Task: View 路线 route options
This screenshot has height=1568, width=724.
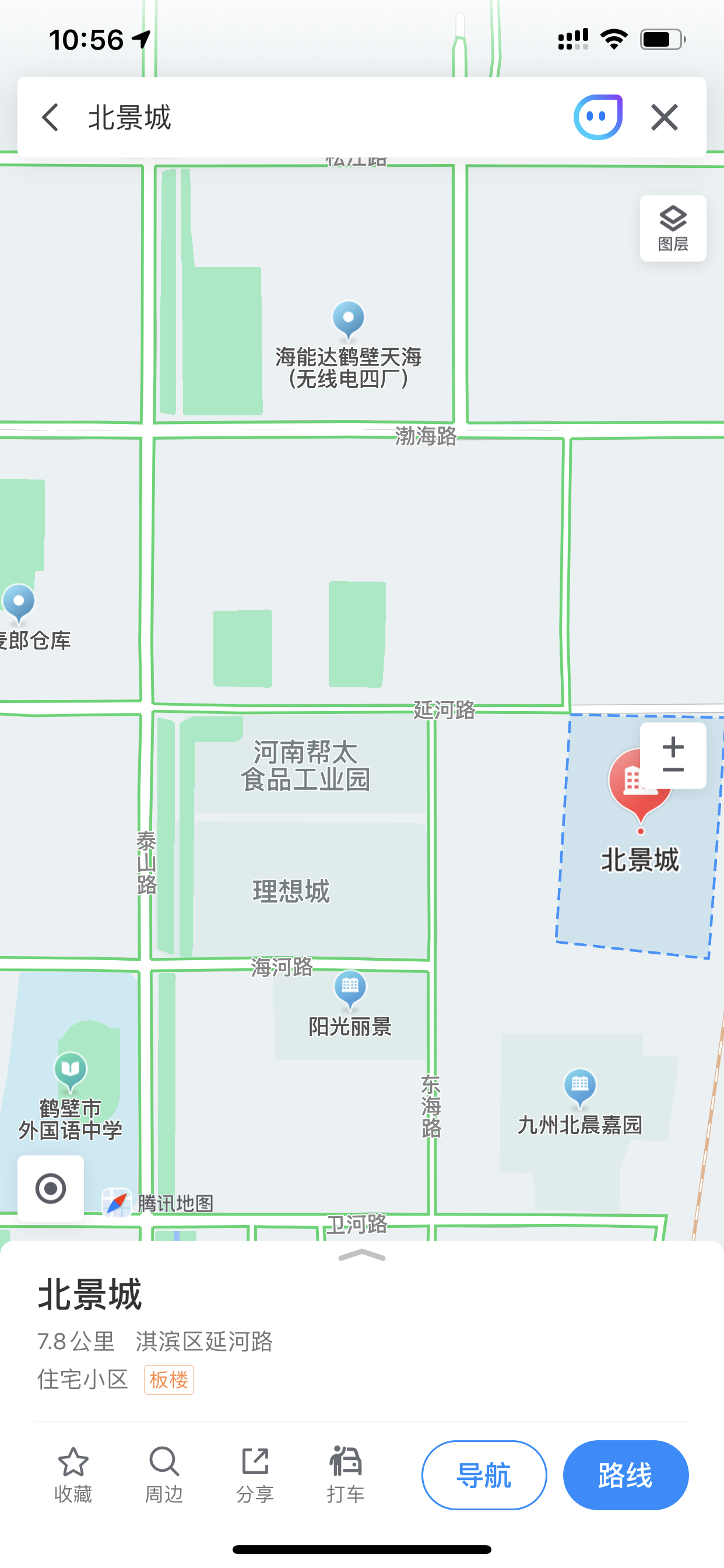Action: coord(625,1475)
